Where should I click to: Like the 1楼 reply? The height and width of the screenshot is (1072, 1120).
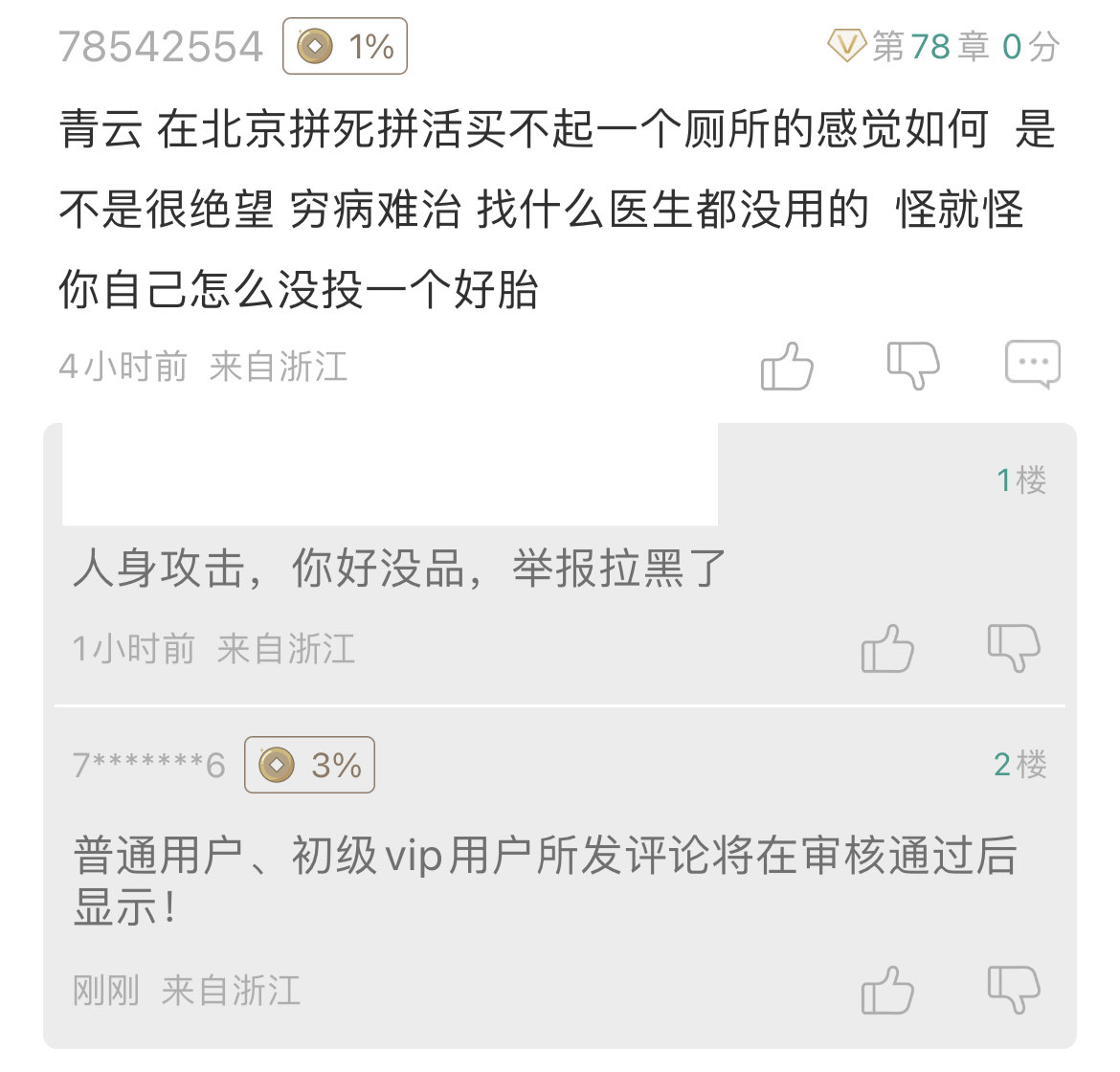887,649
